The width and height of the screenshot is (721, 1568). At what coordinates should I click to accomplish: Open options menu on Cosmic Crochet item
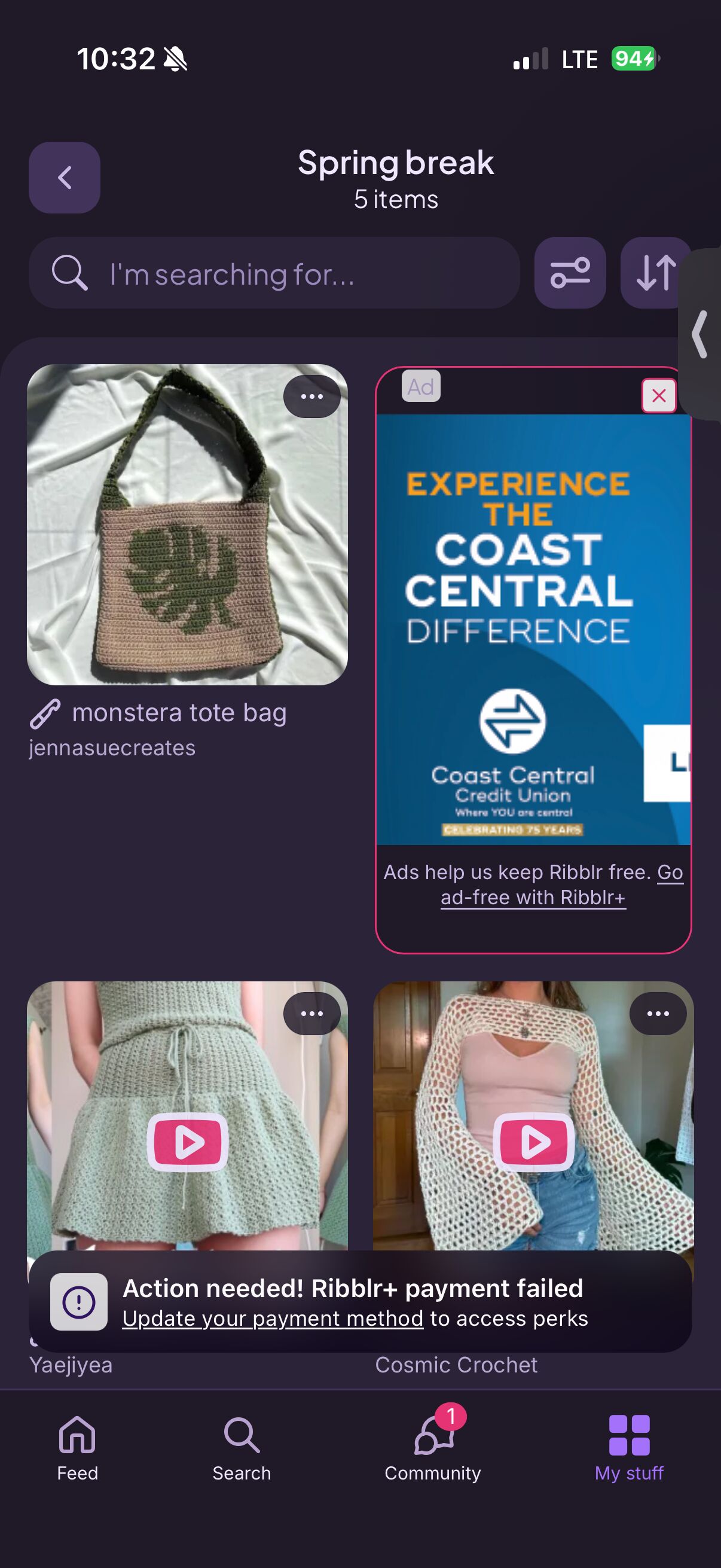click(x=658, y=1014)
